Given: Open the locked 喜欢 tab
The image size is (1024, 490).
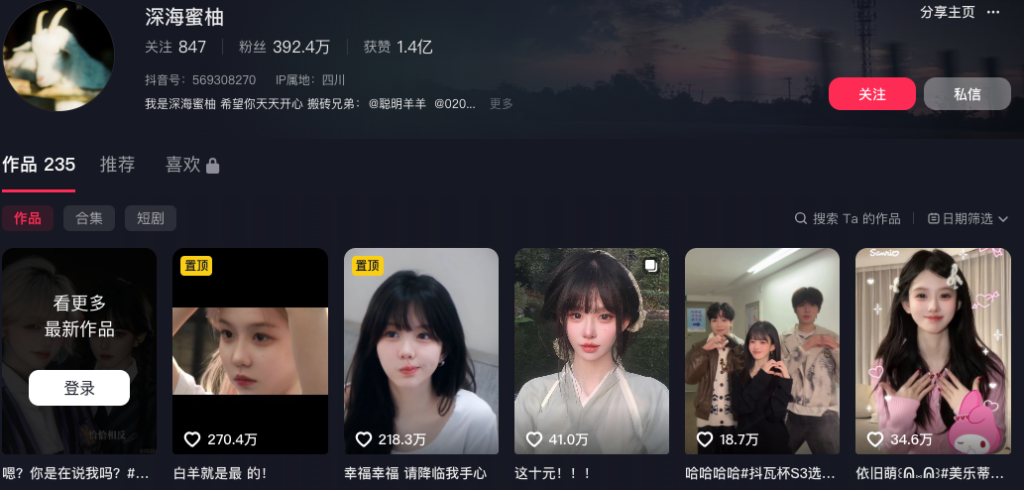Looking at the screenshot, I should tap(191, 165).
